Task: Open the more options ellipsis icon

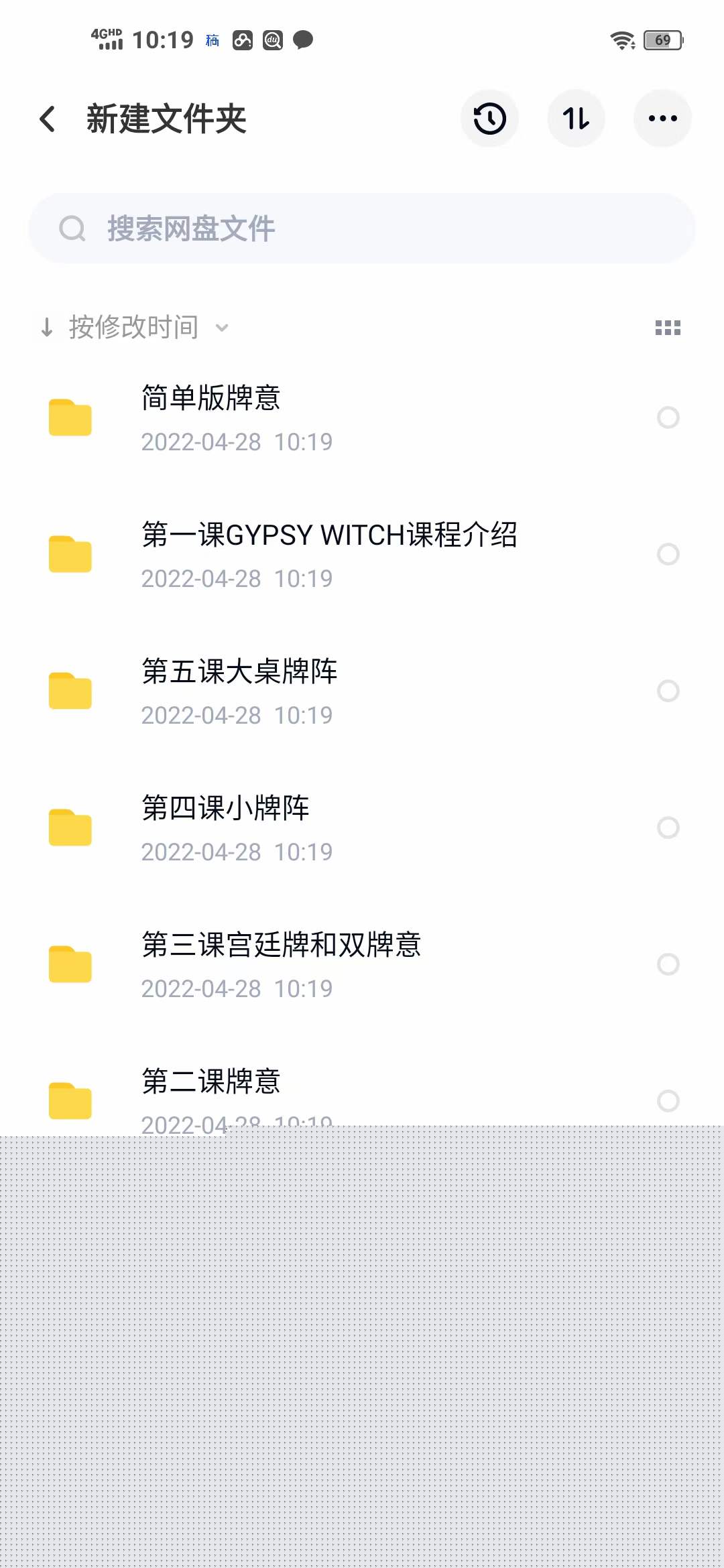Action: point(662,118)
